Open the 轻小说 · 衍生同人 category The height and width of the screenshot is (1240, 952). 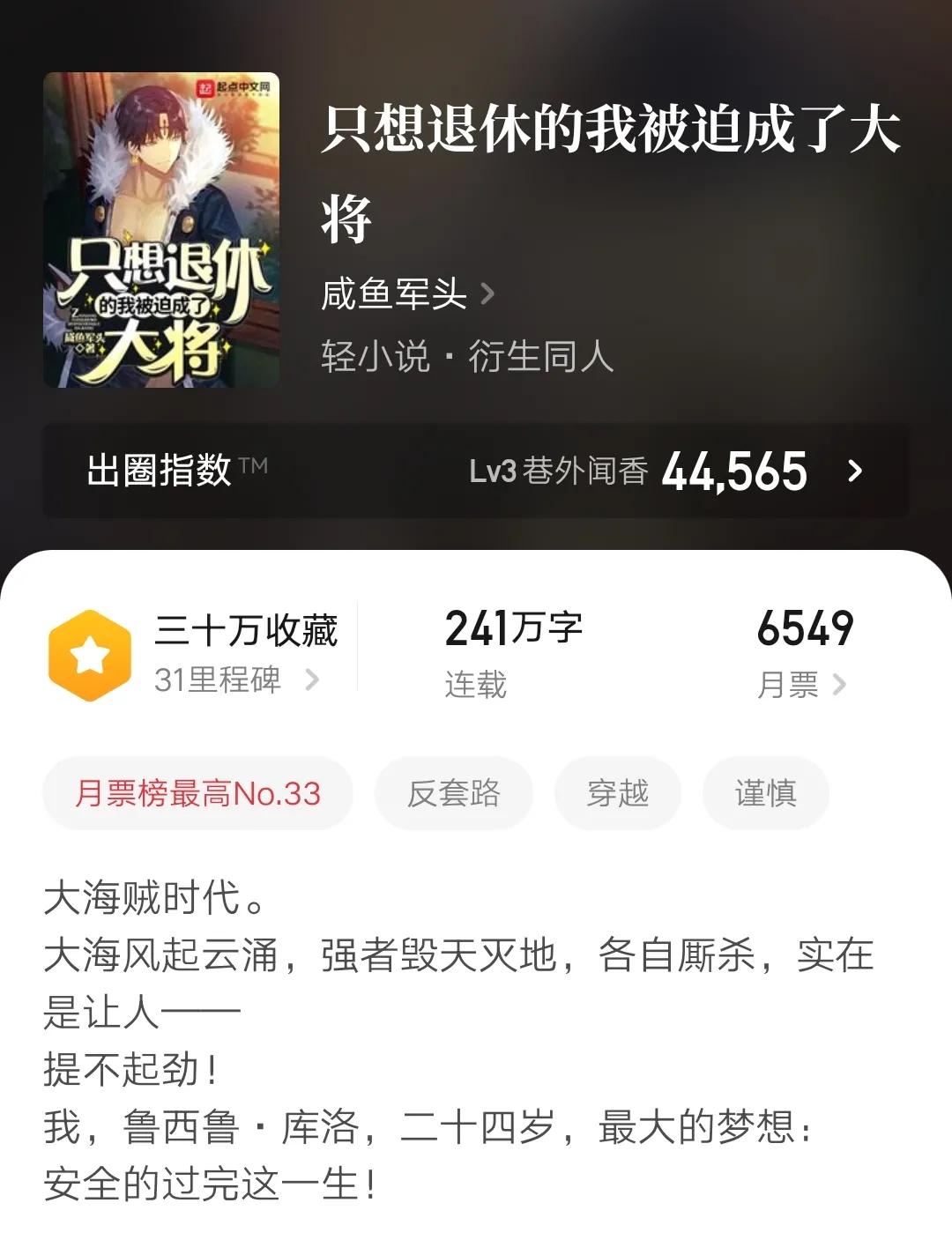coord(466,357)
